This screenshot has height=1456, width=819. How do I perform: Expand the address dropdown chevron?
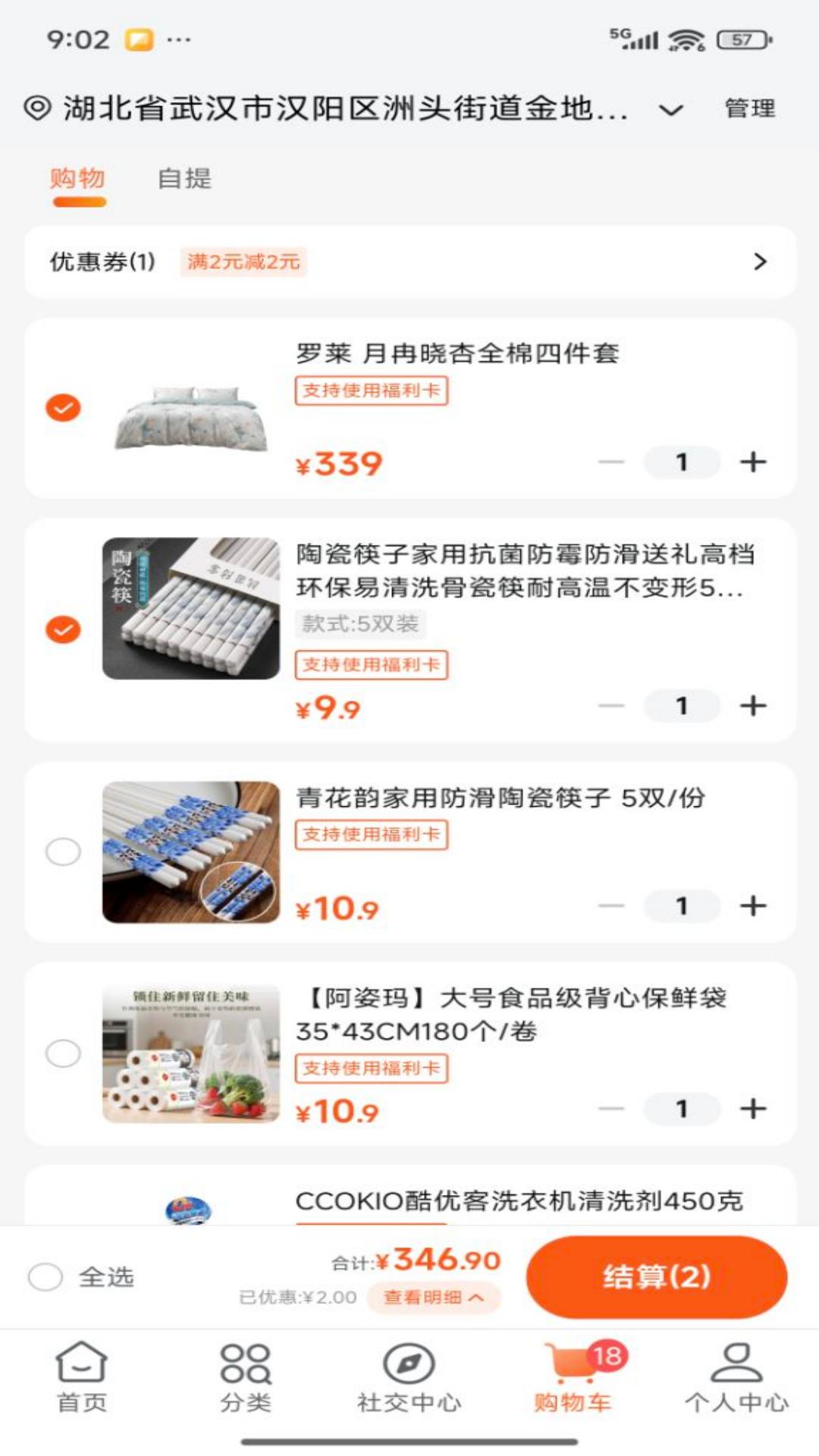click(670, 111)
